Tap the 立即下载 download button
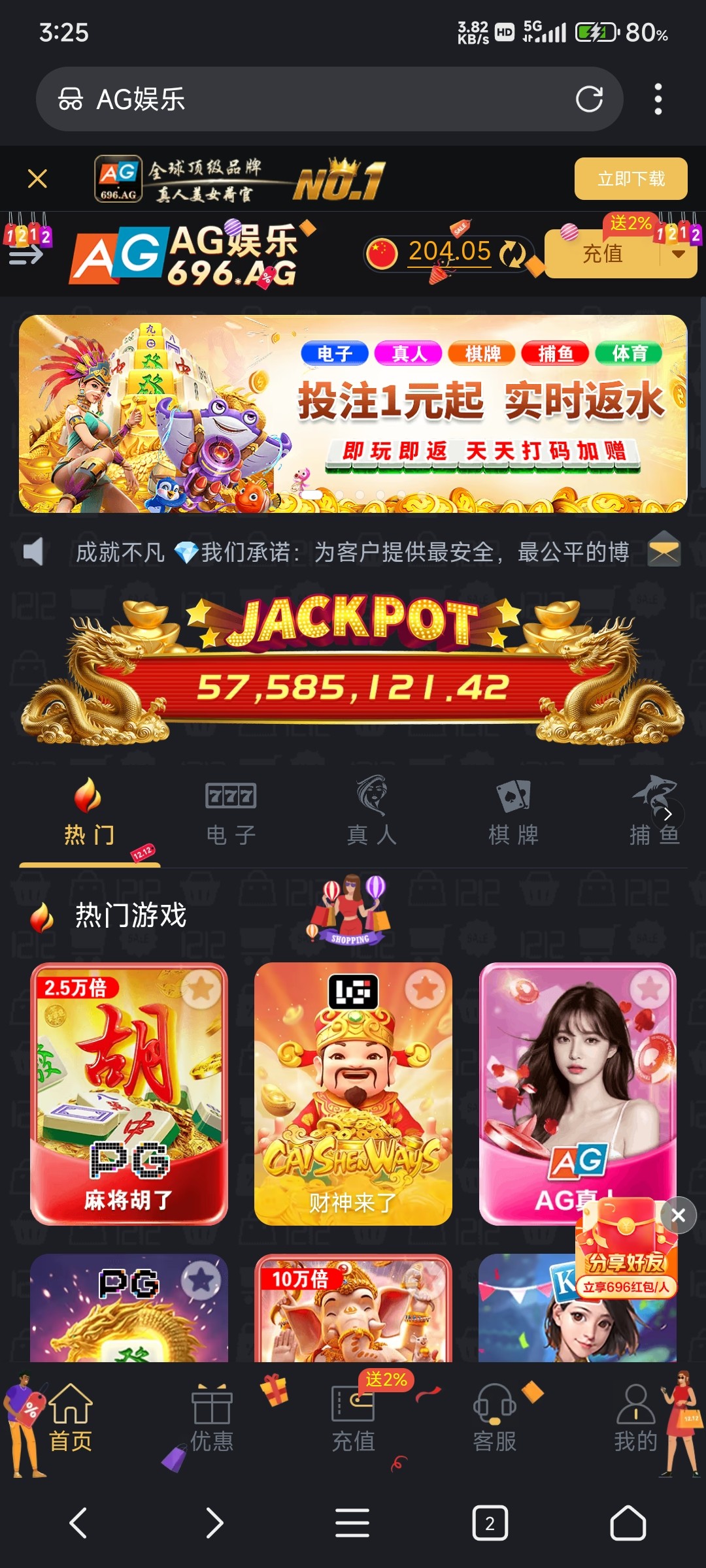Screen dimensions: 706x1568 click(630, 178)
